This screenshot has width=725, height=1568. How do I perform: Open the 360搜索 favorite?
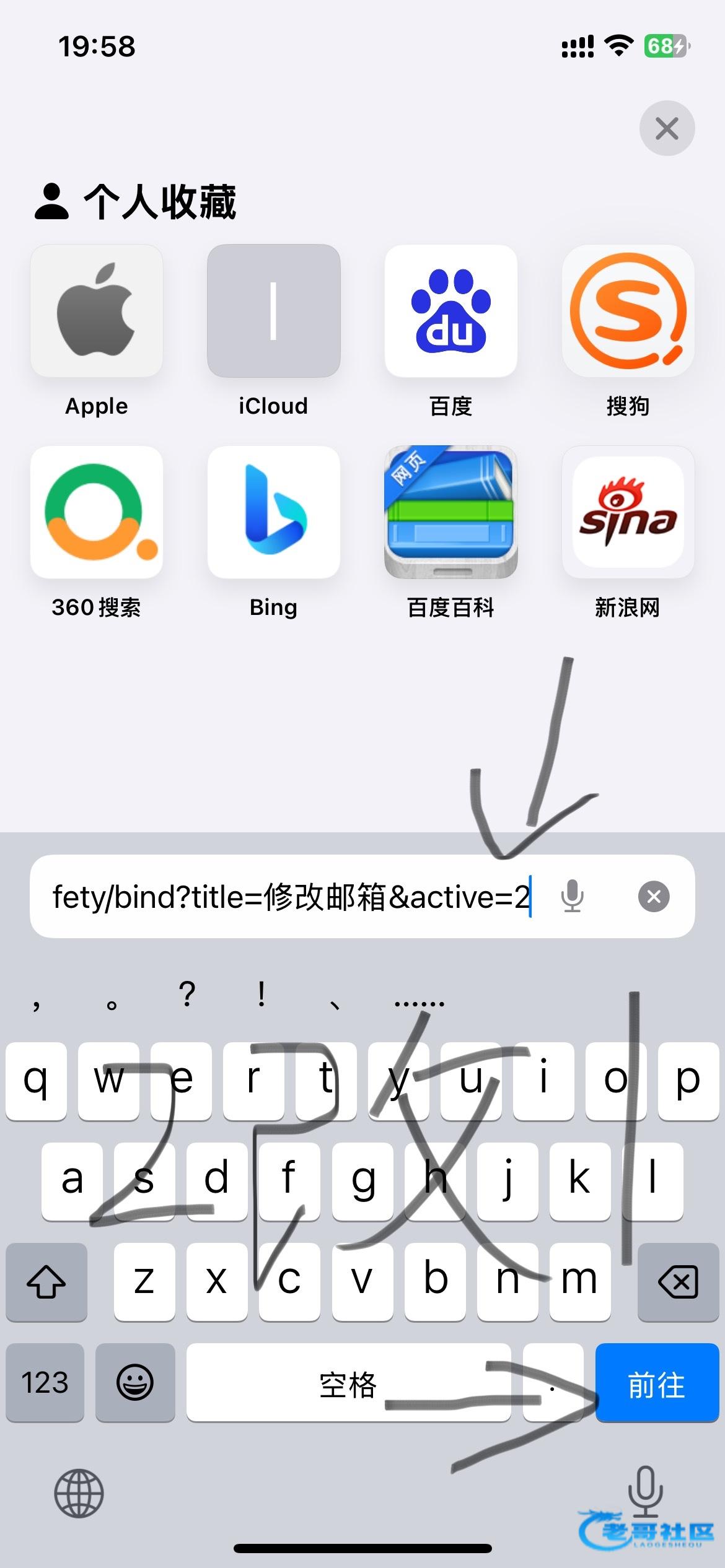point(97,513)
